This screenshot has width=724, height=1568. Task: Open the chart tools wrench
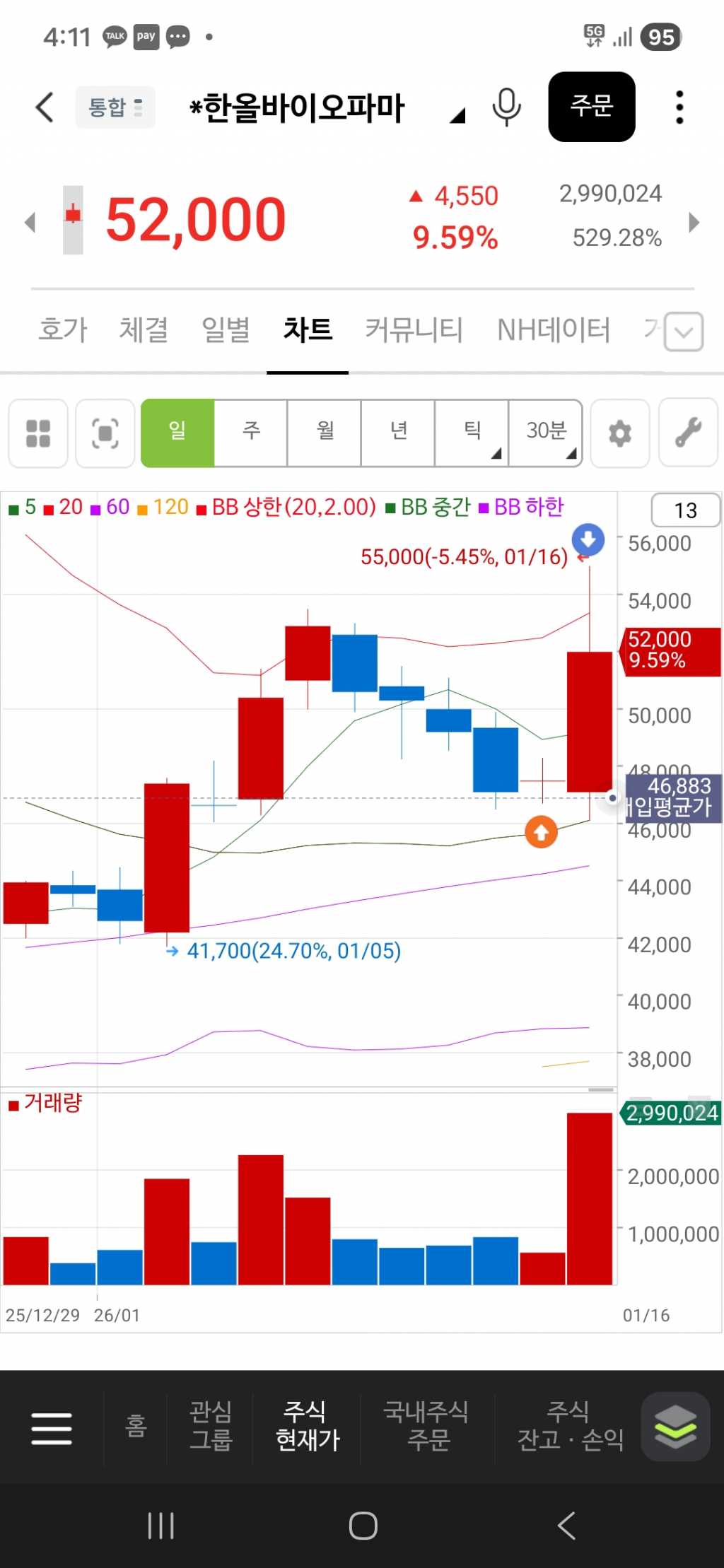(688, 433)
